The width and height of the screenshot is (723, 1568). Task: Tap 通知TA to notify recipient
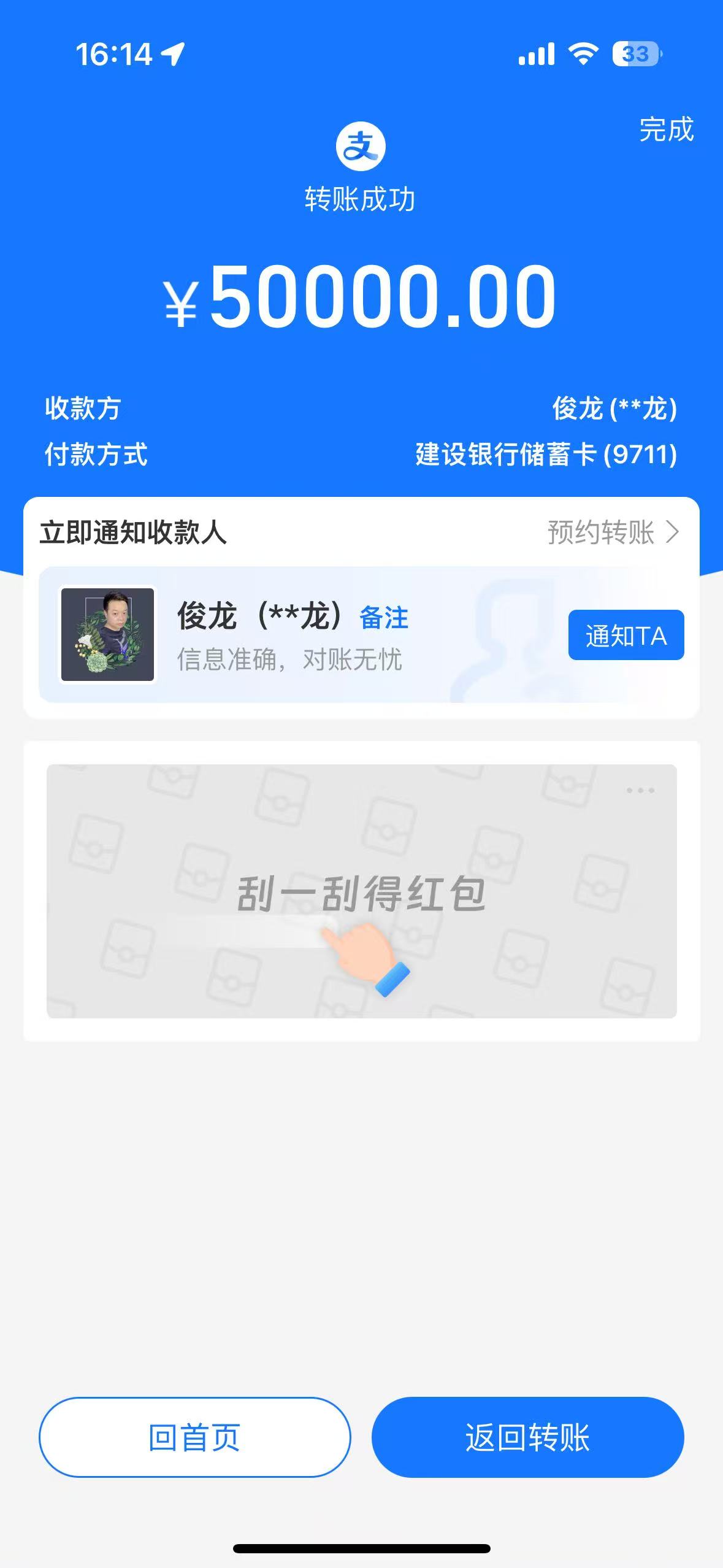point(625,635)
